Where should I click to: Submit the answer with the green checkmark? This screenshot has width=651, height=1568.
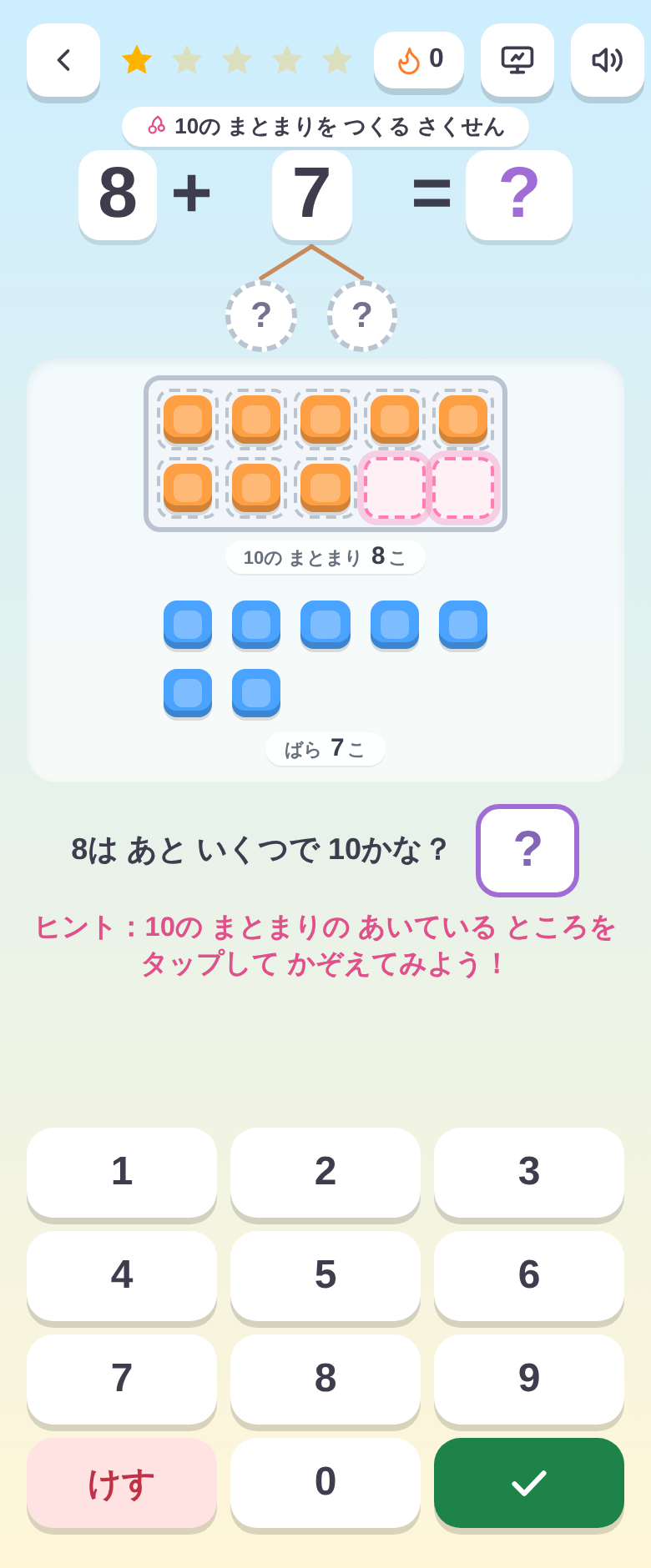(x=529, y=1482)
